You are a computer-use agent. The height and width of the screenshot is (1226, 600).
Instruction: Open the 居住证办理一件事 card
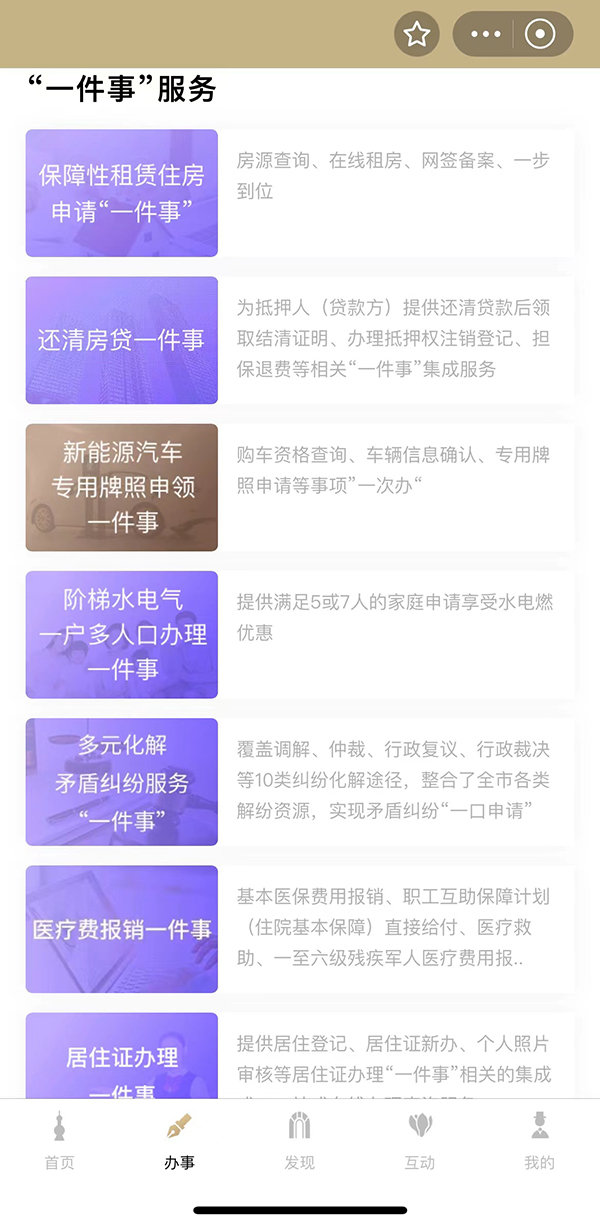coord(122,1060)
